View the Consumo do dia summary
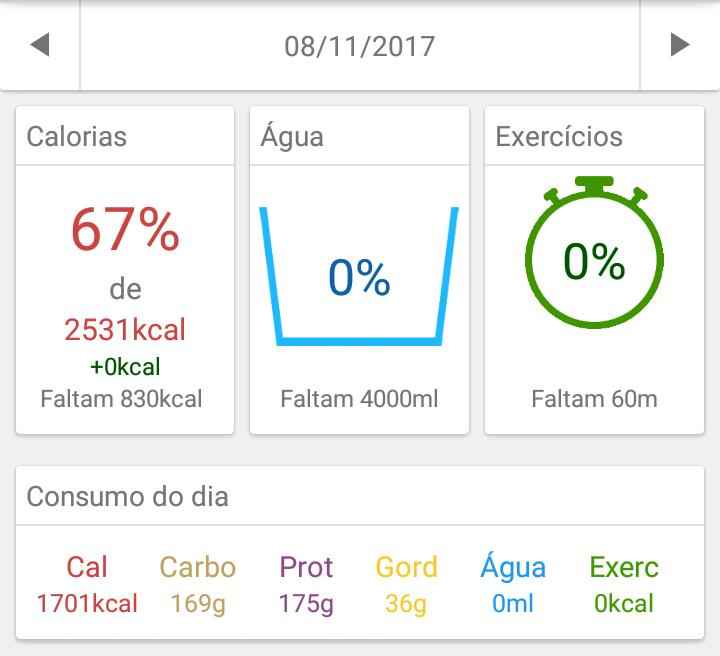 (x=360, y=552)
